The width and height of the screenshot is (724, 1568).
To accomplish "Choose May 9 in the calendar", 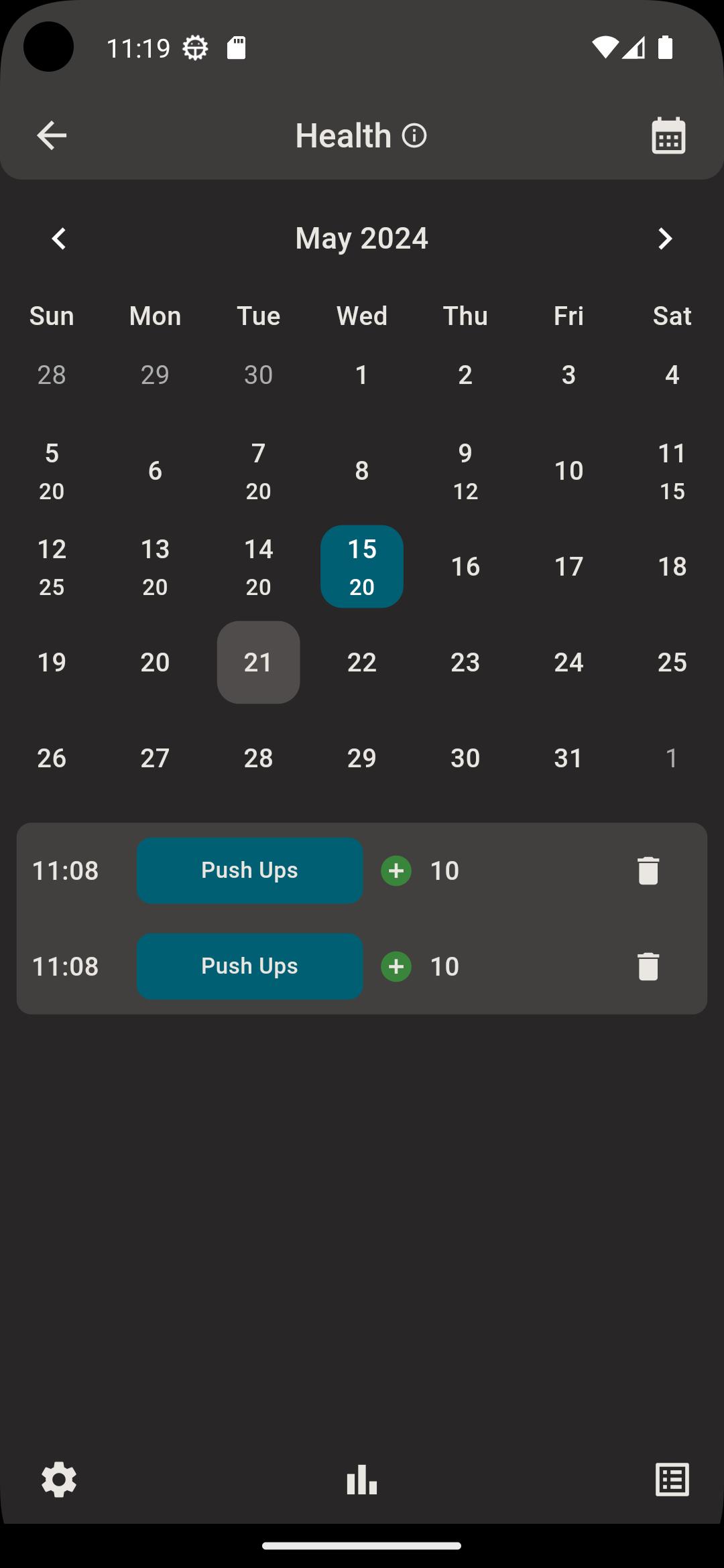I will [465, 470].
